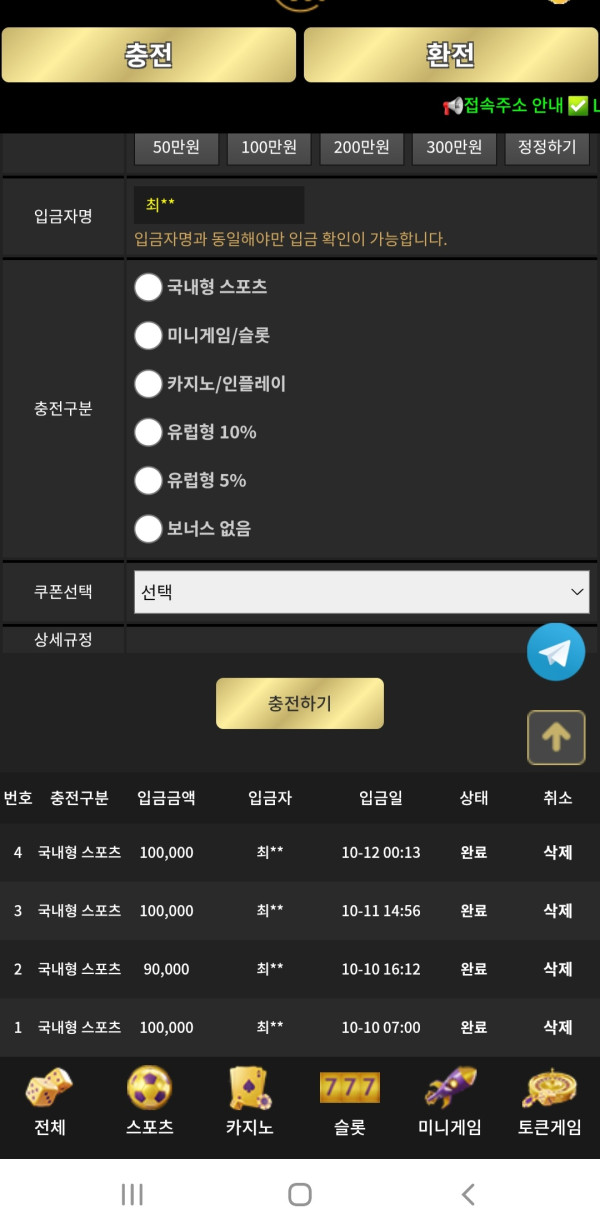This screenshot has width=600, height=1229.
Task: Select 유럽형 5% bonus option
Action: point(148,481)
